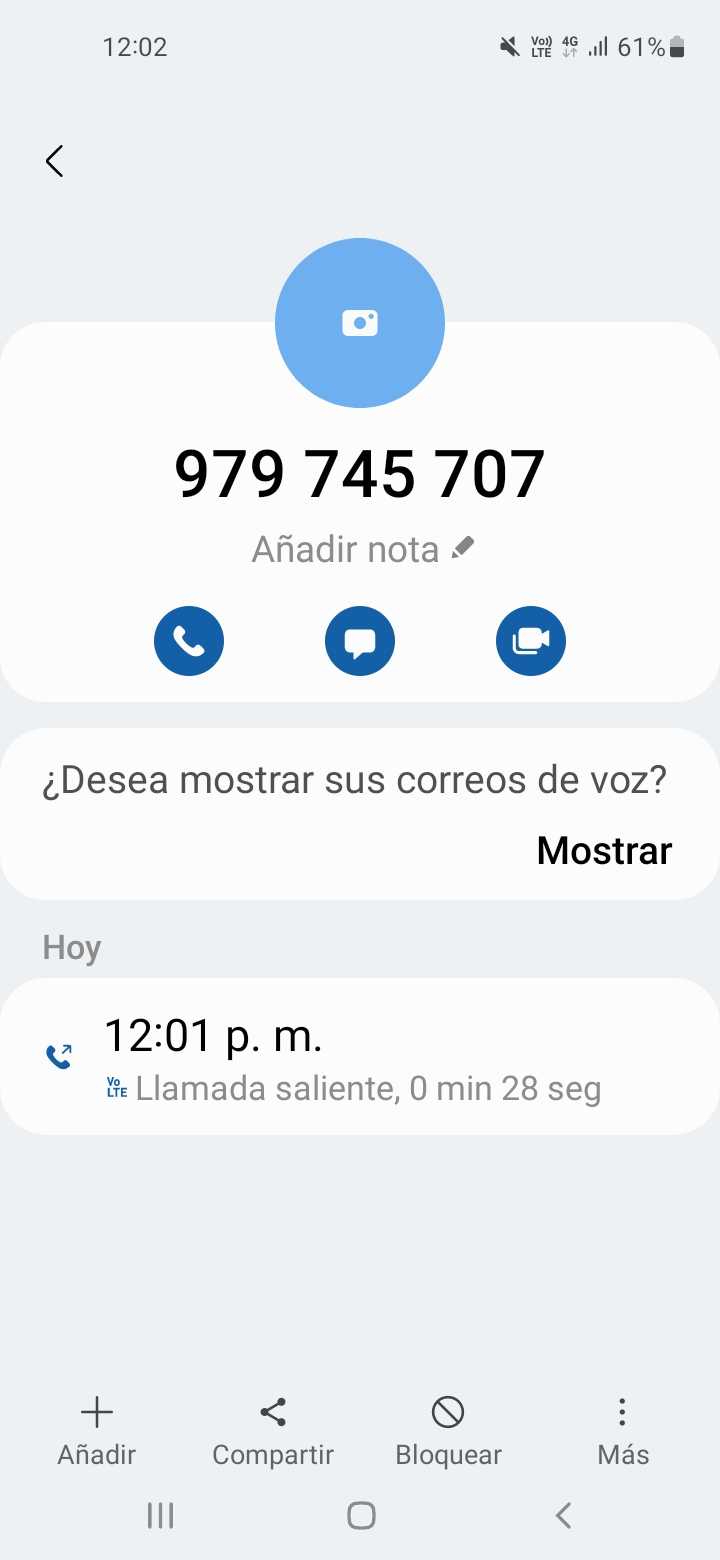Send a message to this number
The height and width of the screenshot is (1560, 720).
coord(360,641)
